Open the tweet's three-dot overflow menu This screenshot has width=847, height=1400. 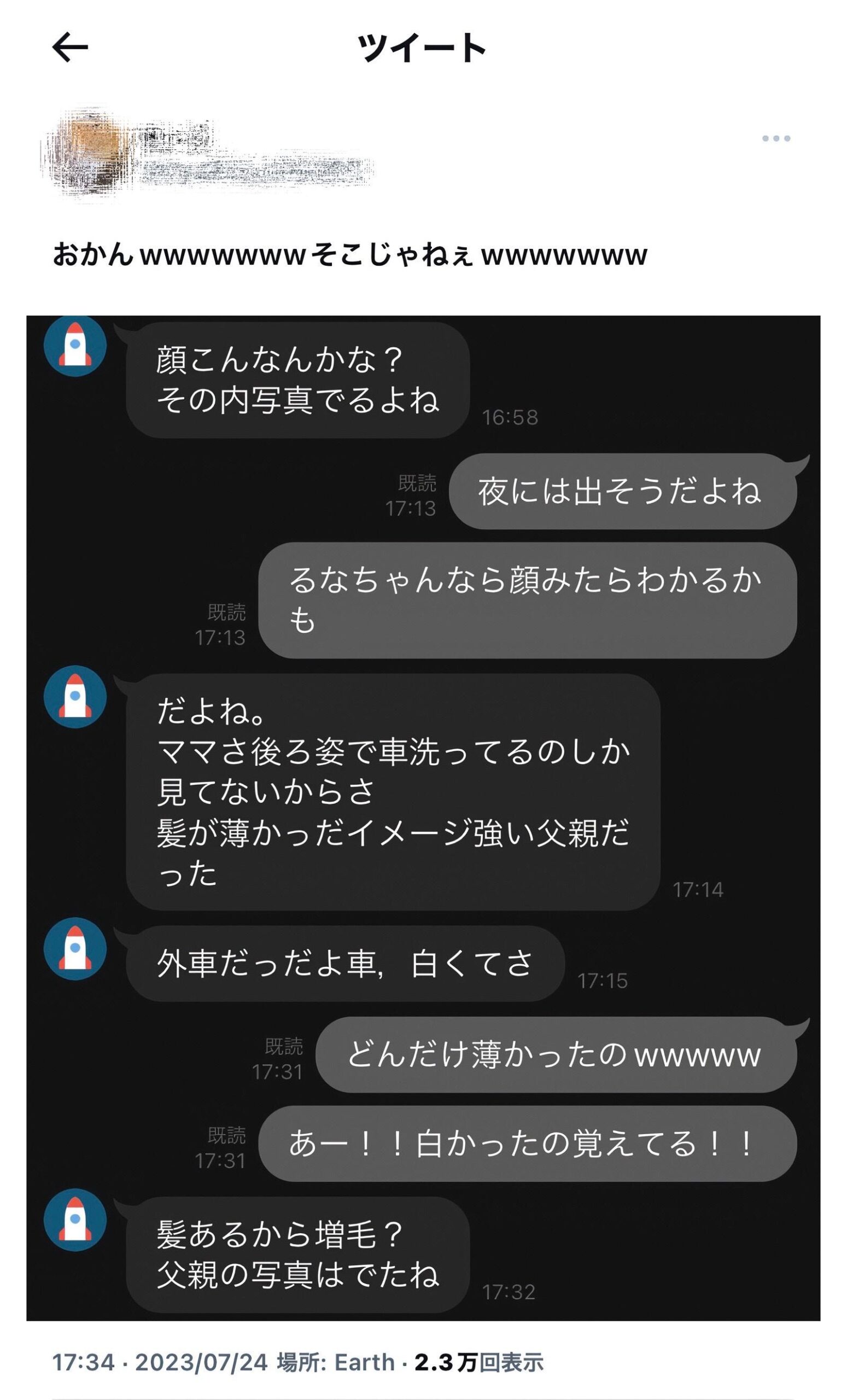(x=775, y=139)
